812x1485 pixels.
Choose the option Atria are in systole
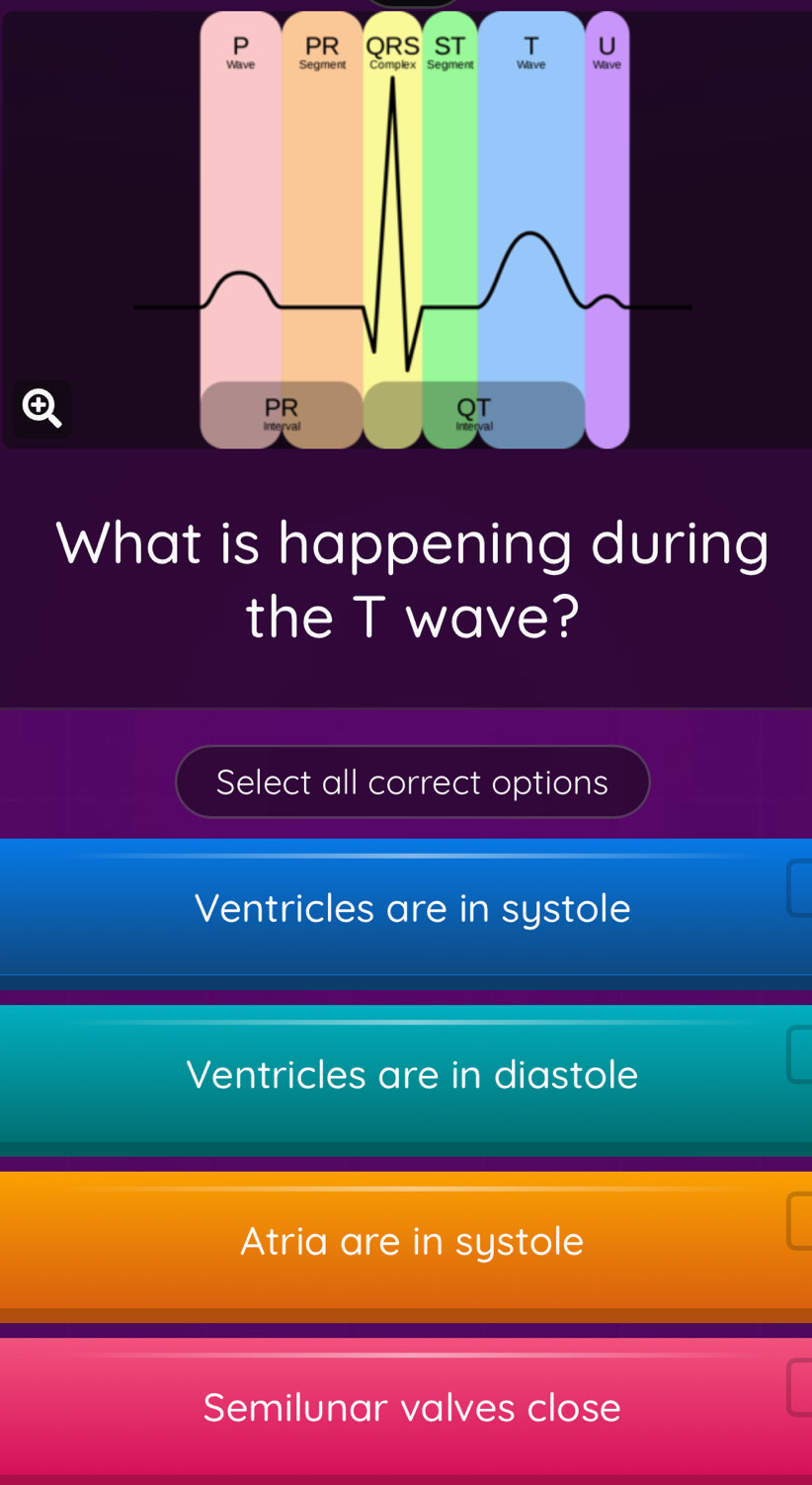tap(412, 1241)
